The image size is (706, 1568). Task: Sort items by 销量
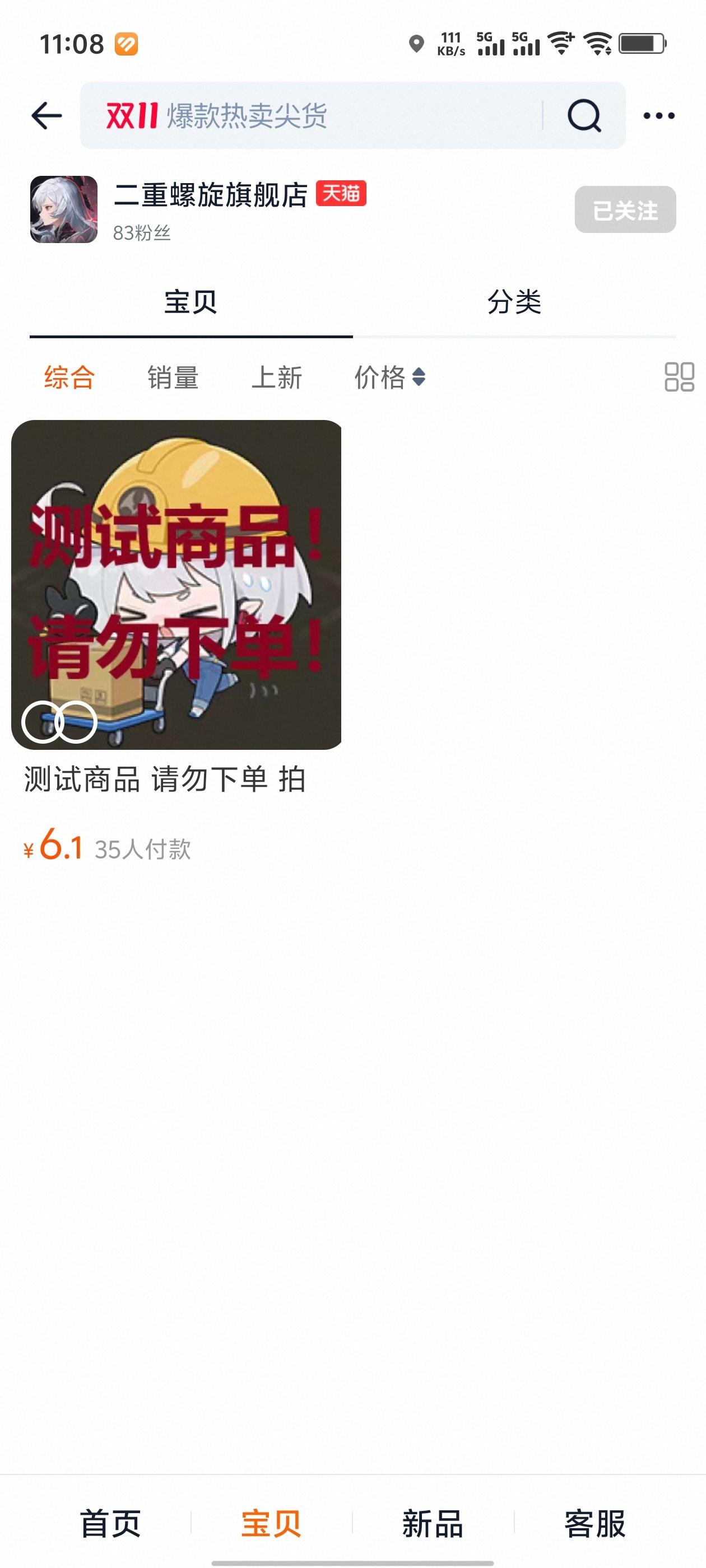coord(173,377)
